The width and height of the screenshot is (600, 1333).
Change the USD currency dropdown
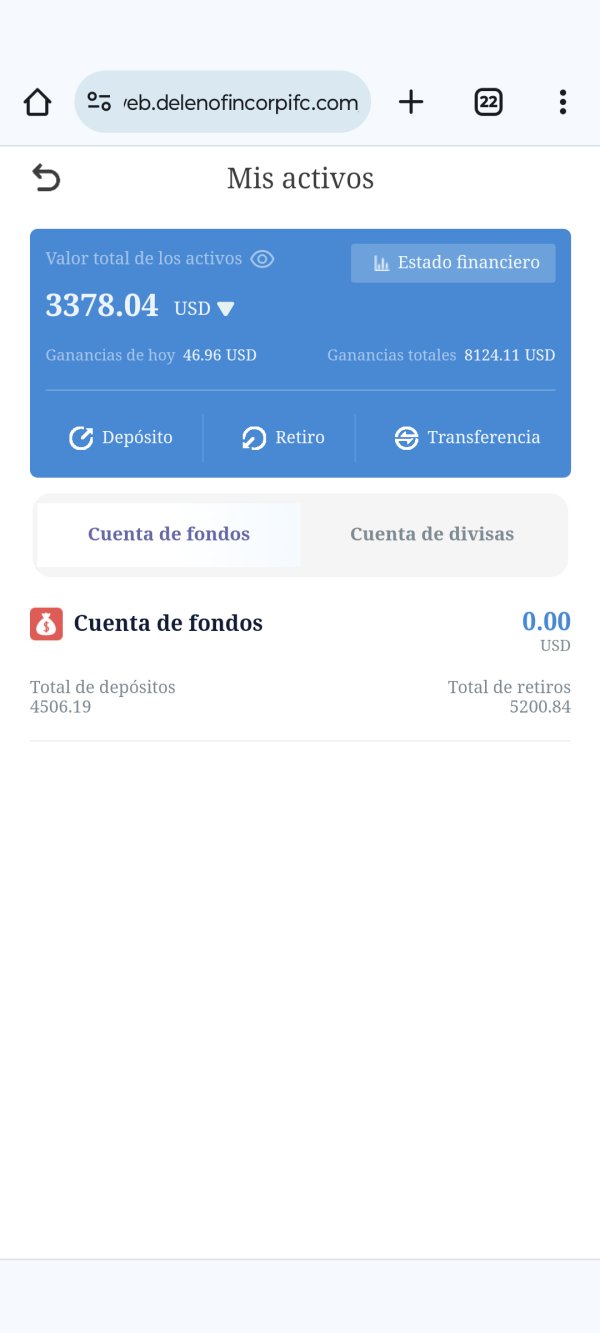tap(204, 308)
